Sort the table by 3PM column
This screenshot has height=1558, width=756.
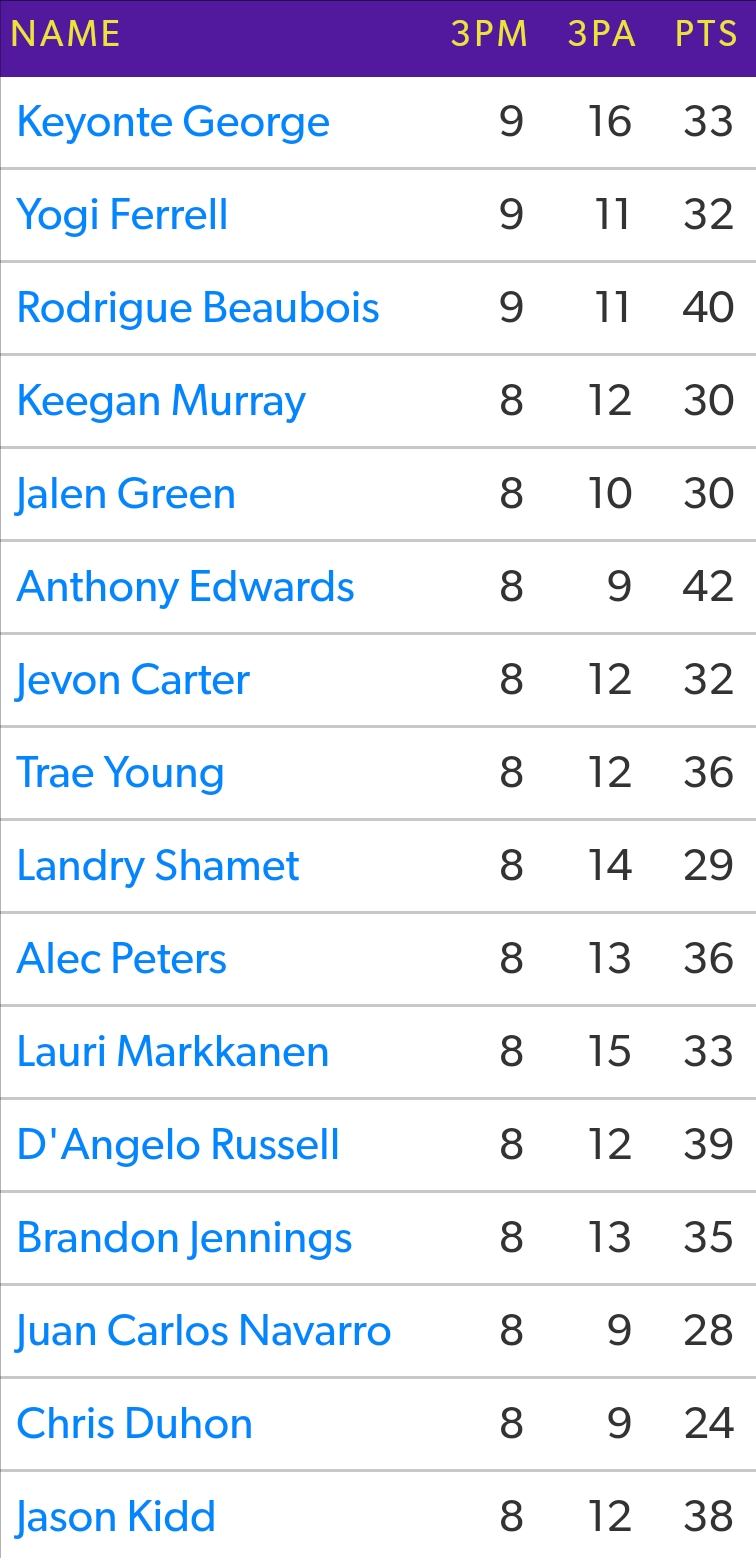click(489, 35)
